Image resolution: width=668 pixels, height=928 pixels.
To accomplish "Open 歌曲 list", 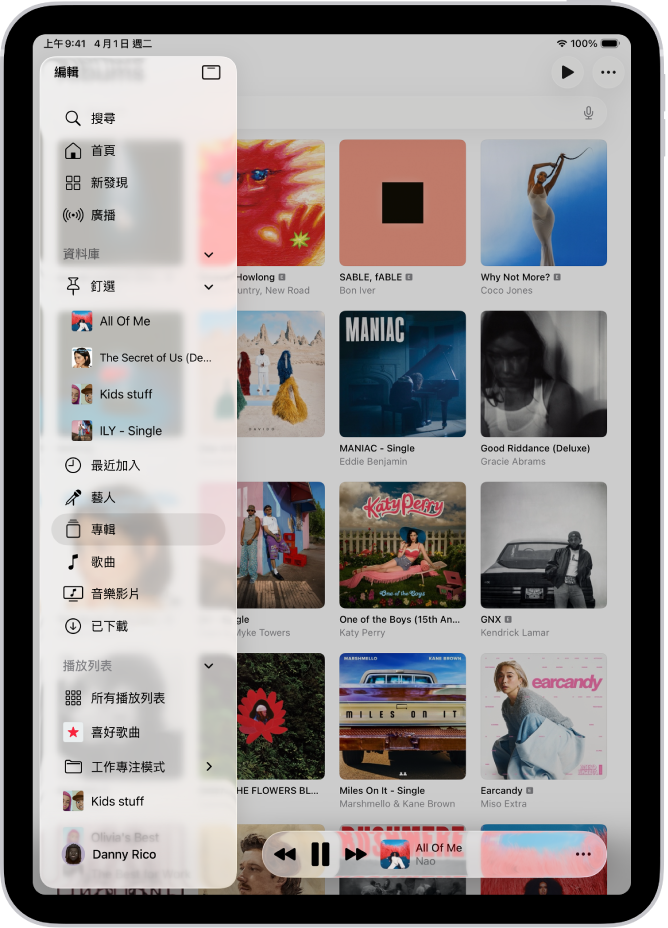I will pyautogui.click(x=103, y=562).
